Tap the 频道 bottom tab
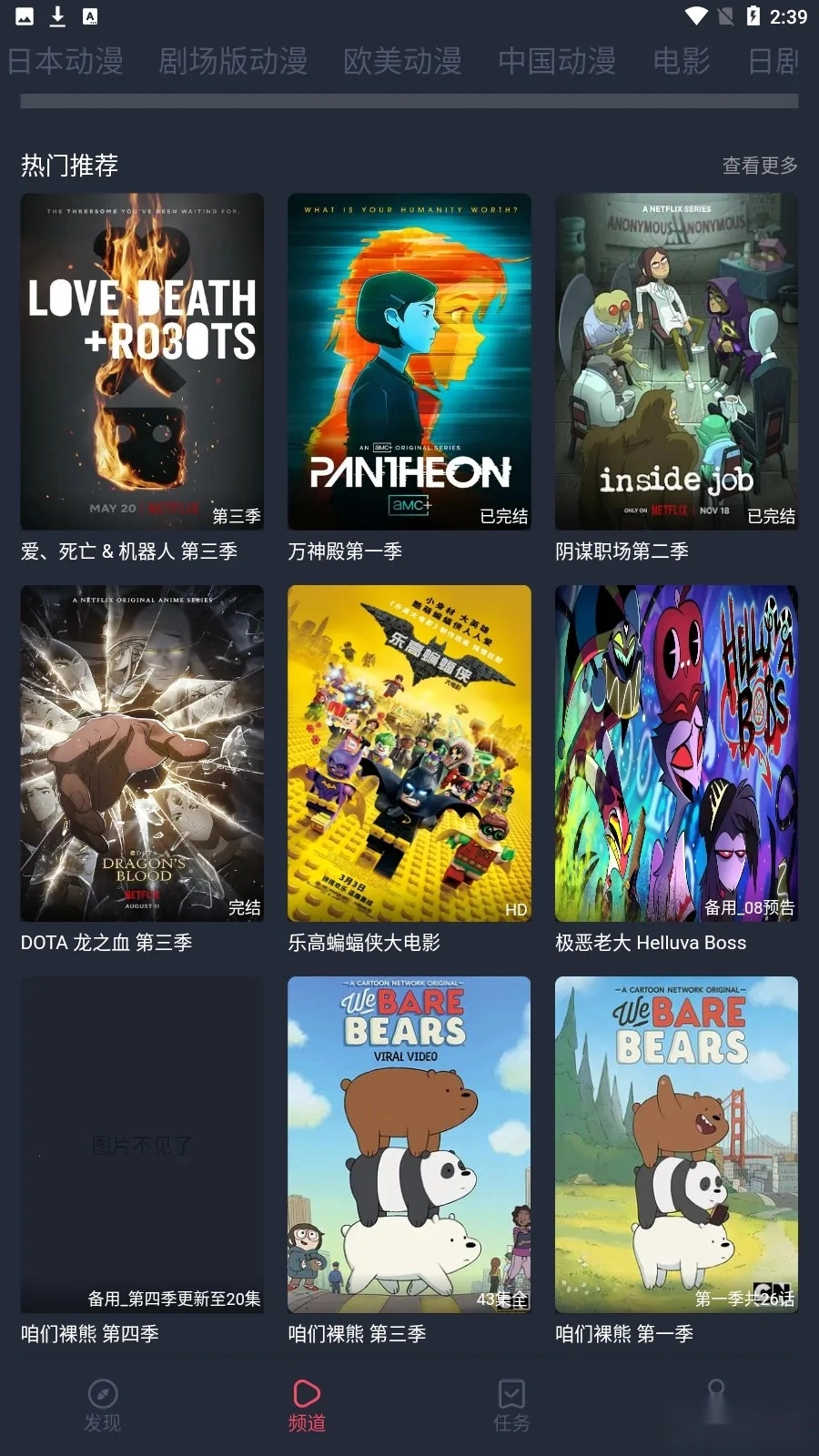The height and width of the screenshot is (1456, 819). (x=307, y=1405)
